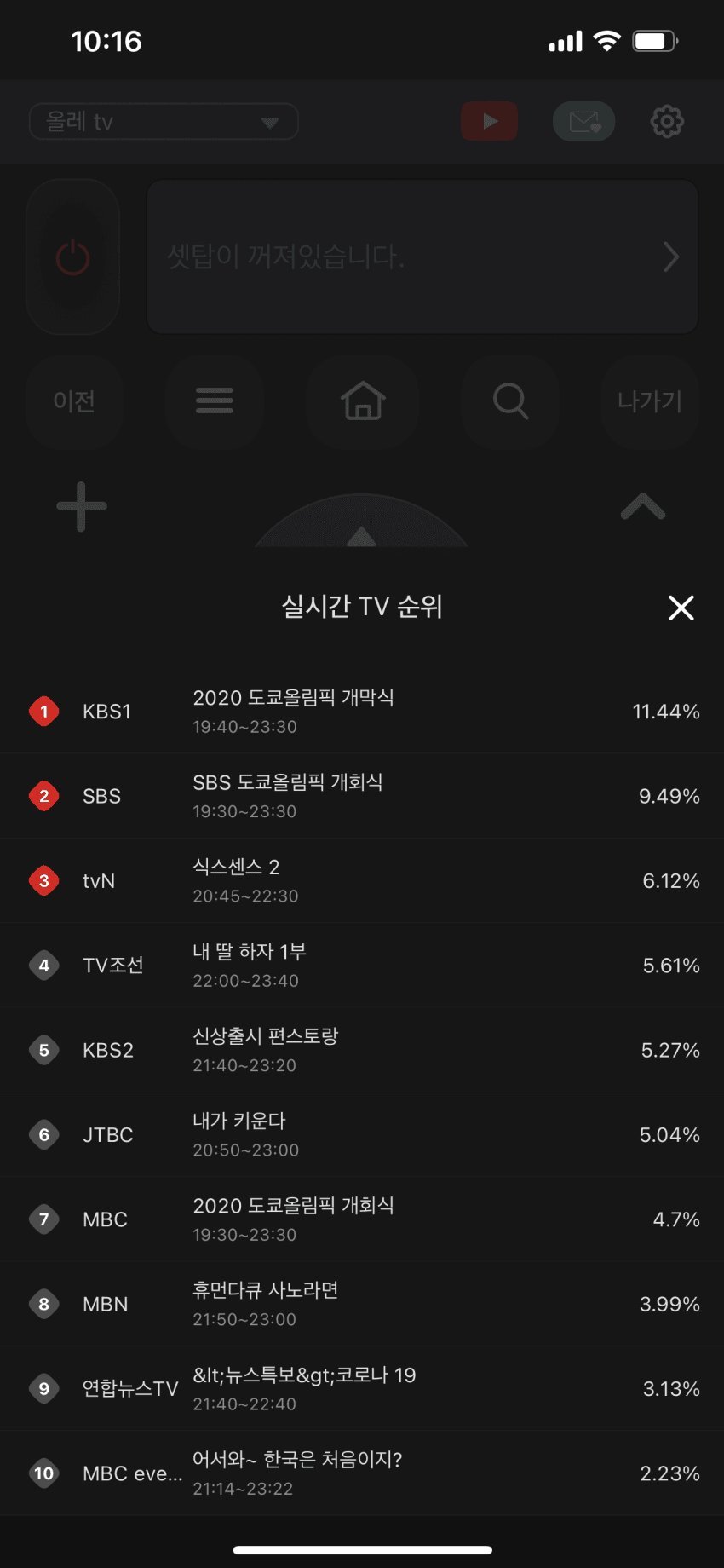Select JTBC 내가 키운다 row
Screen dimensions: 724x1568
[x=362, y=1134]
